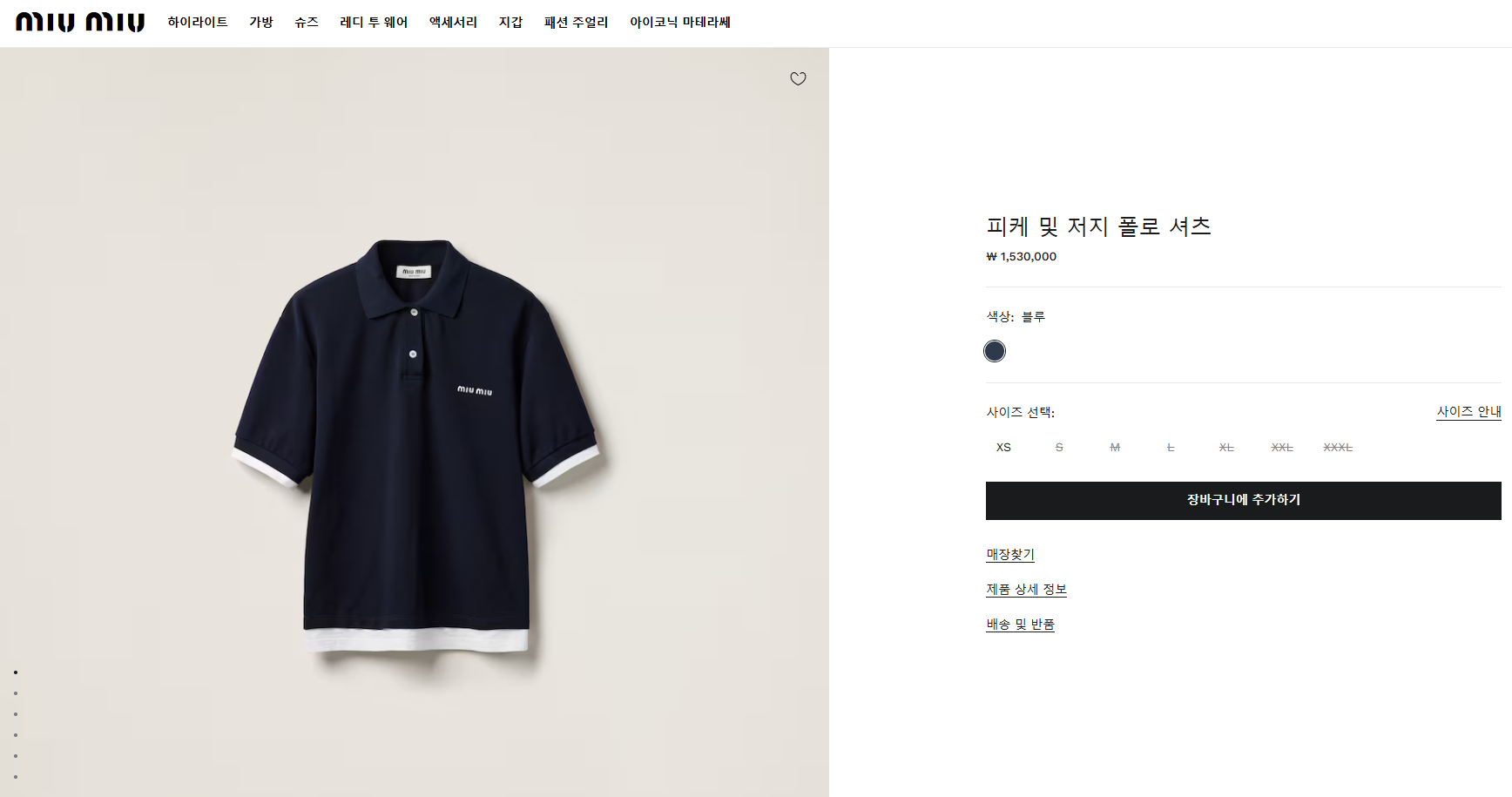Open 제품 상세 정보 product details
This screenshot has height=797, width=1512.
[1026, 590]
